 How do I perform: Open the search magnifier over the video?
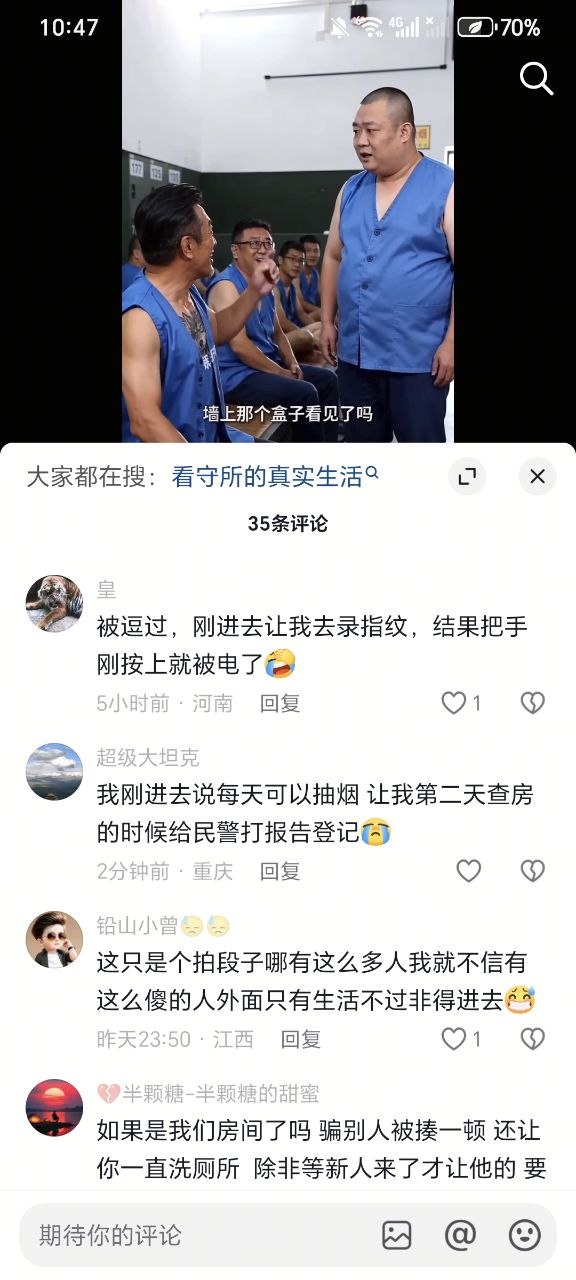(x=537, y=78)
